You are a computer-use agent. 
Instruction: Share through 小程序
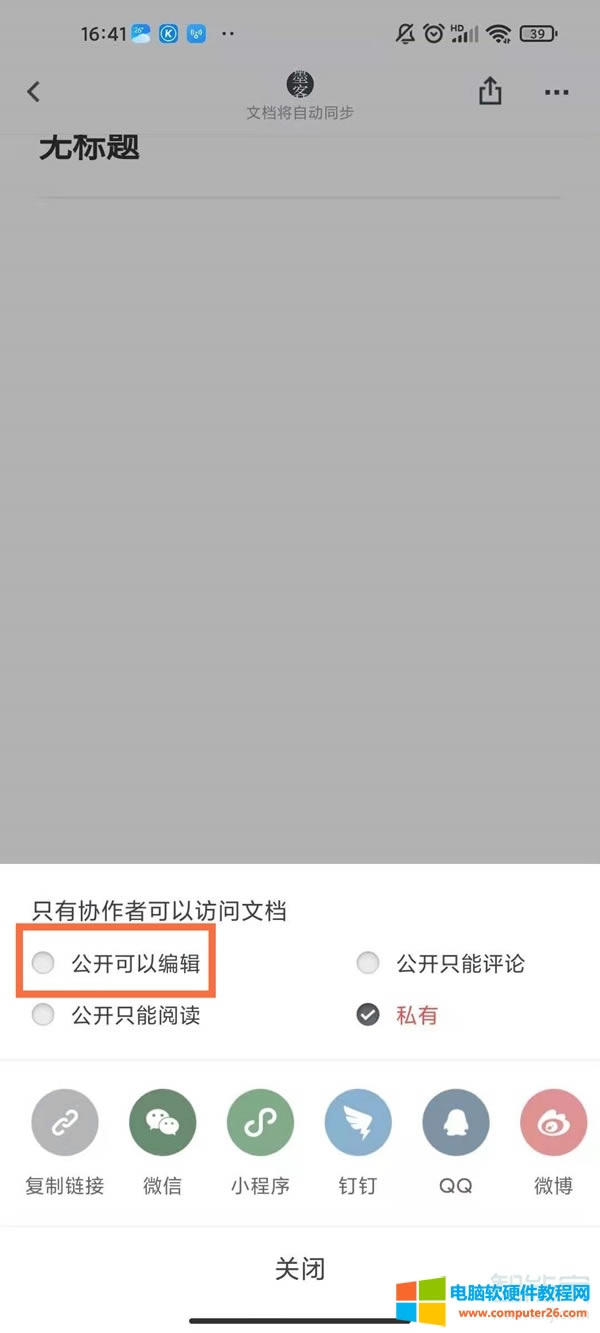click(x=260, y=1123)
